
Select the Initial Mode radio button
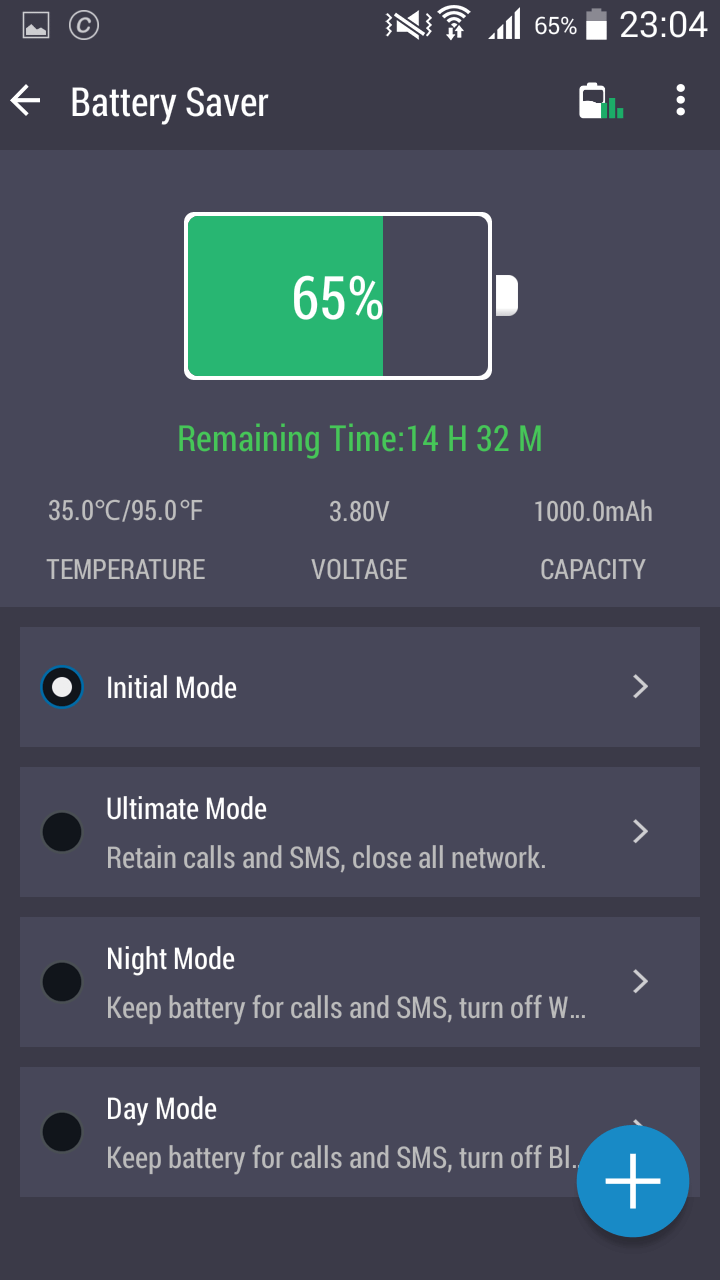tap(62, 688)
